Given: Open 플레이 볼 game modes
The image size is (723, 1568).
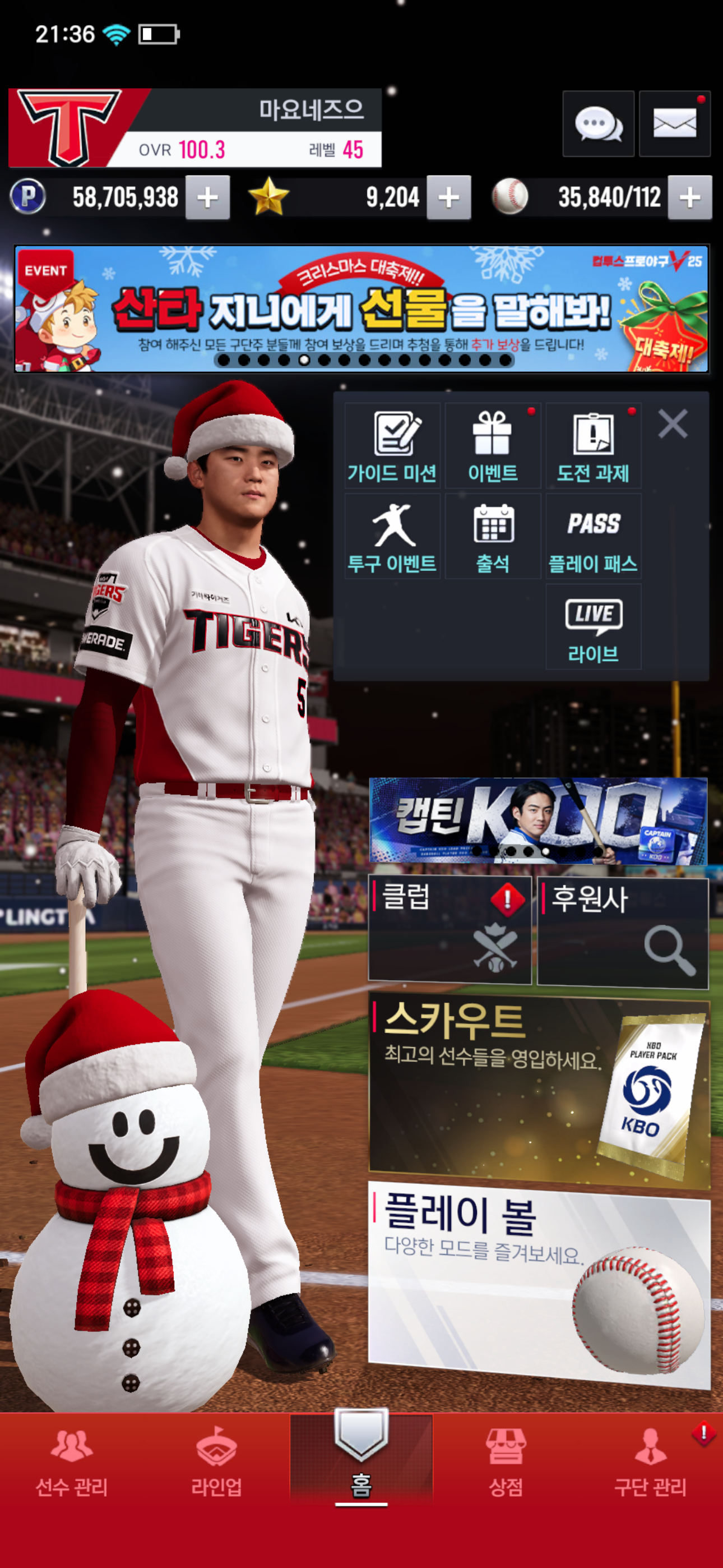Looking at the screenshot, I should point(539,1283).
